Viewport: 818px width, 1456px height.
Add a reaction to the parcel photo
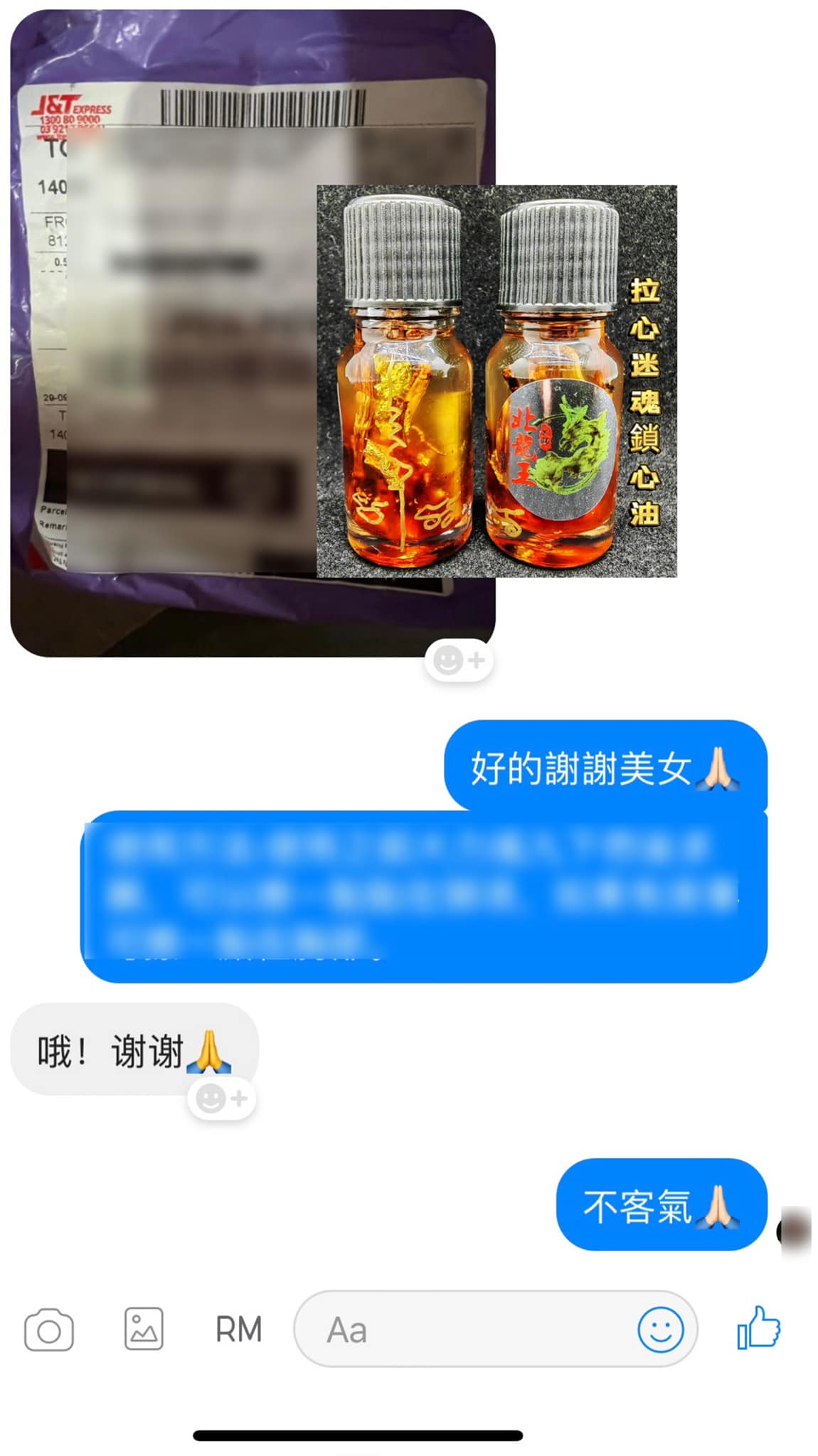[460, 660]
